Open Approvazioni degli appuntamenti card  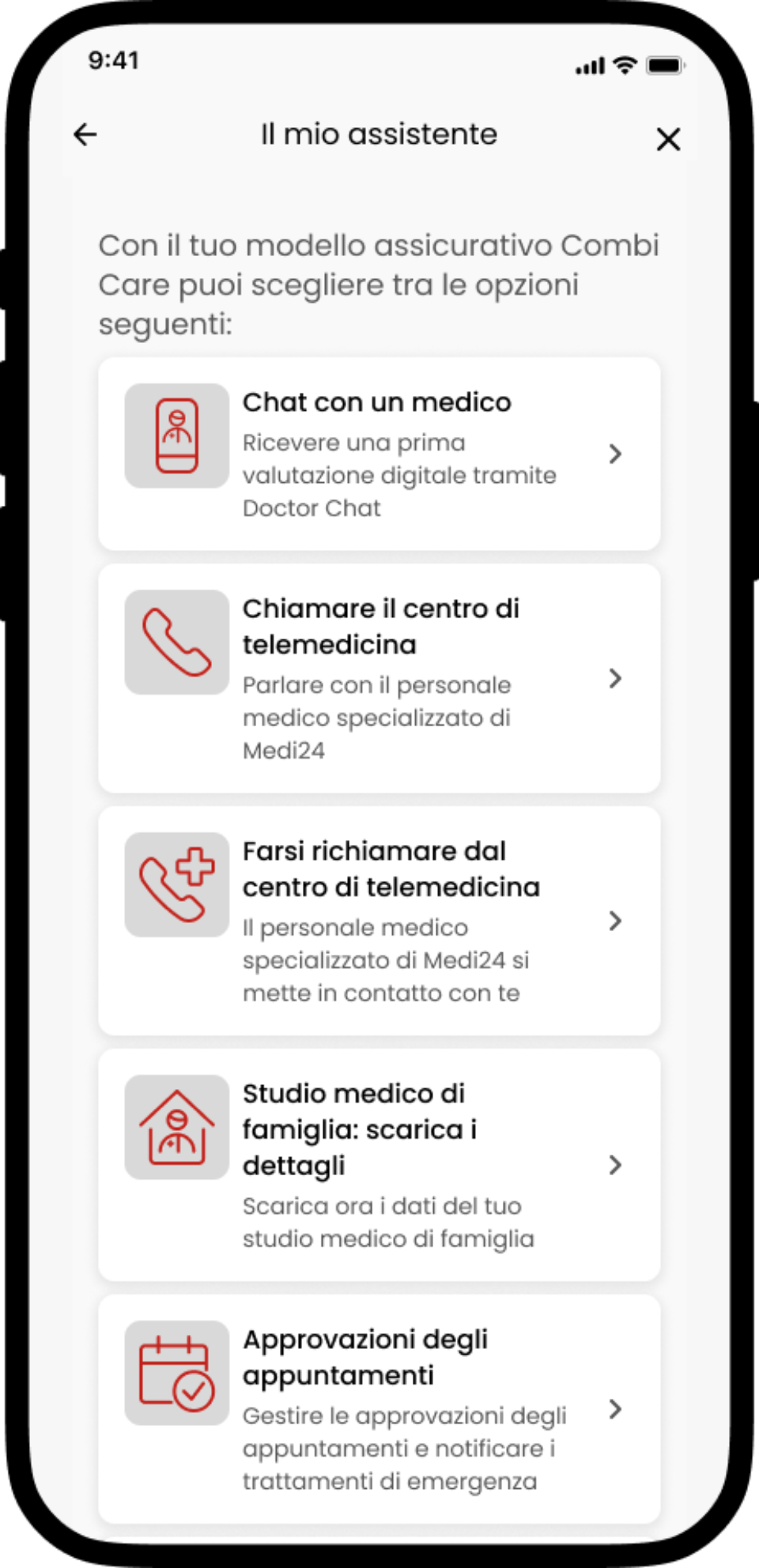(x=379, y=1409)
